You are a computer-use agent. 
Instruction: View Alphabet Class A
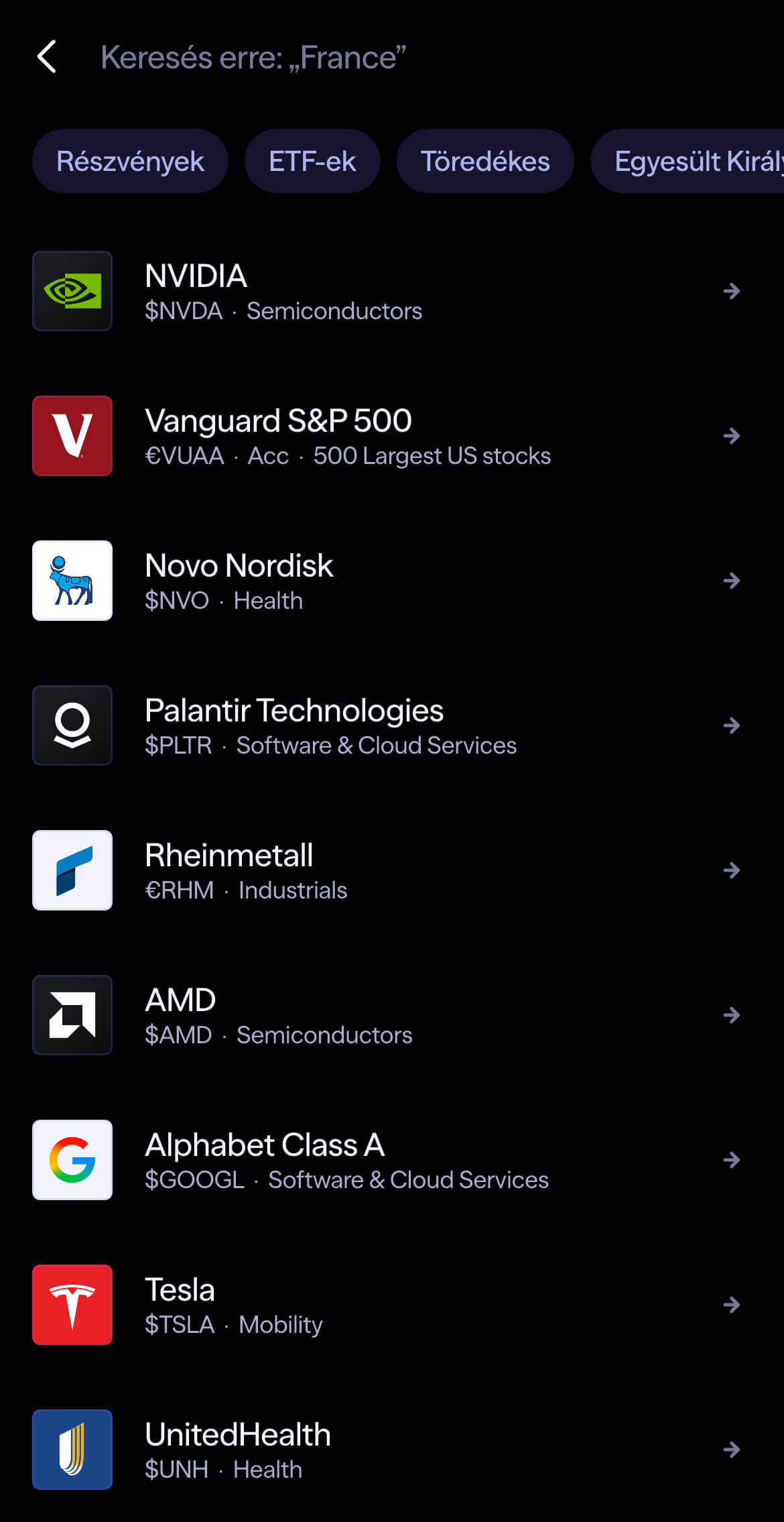392,1160
